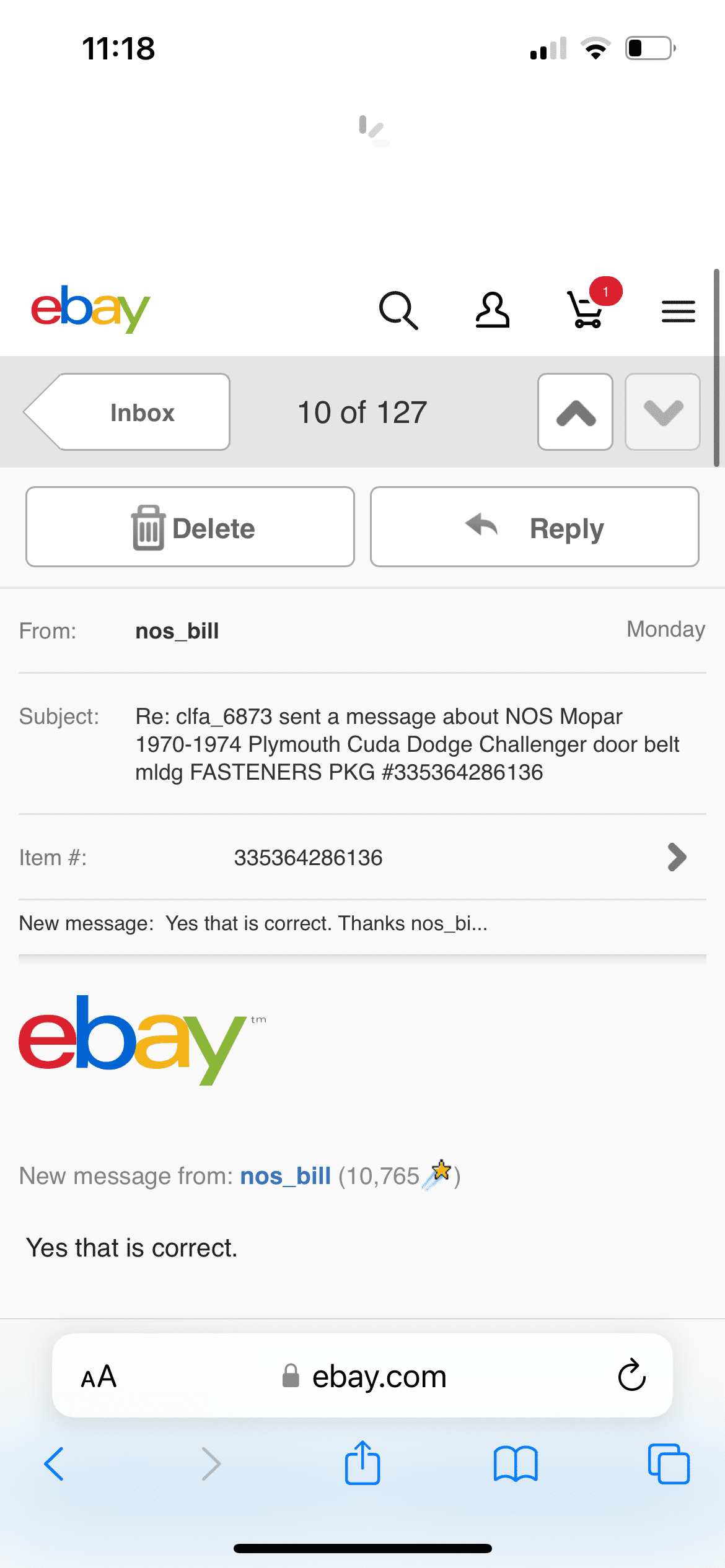Show all open Safari tabs

[668, 1464]
